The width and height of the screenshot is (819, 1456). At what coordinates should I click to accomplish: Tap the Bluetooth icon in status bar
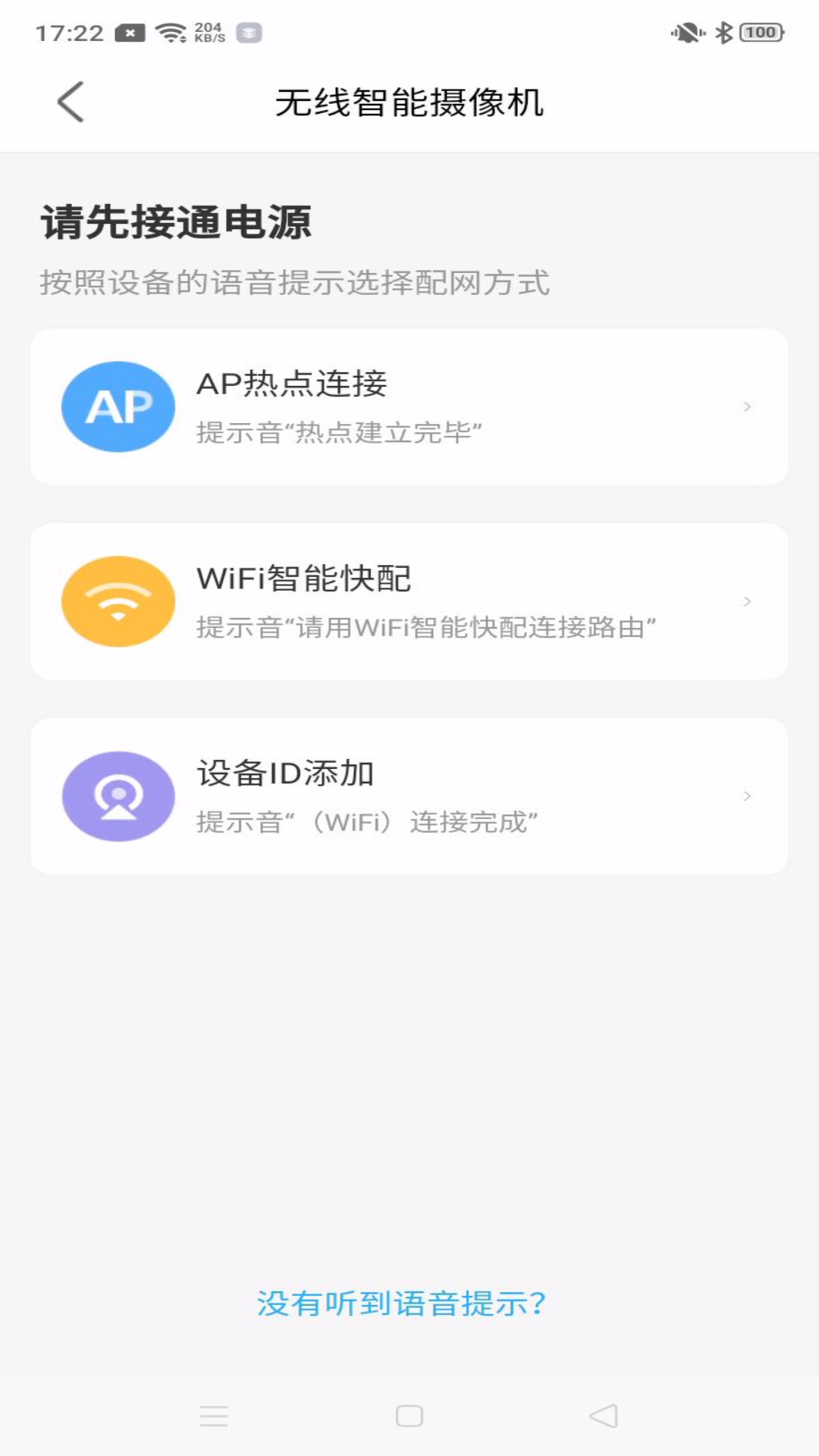(723, 32)
